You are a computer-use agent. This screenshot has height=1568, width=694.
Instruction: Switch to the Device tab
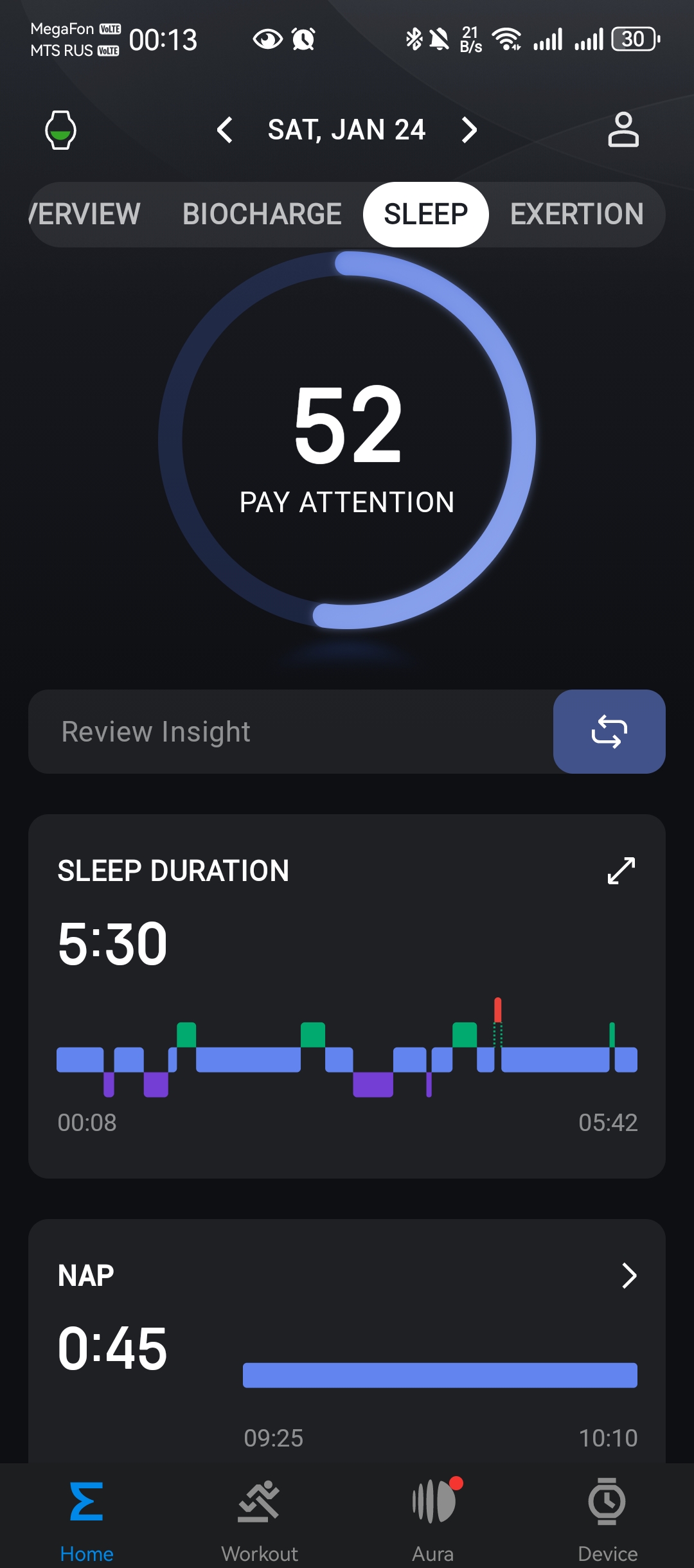pos(607,1518)
